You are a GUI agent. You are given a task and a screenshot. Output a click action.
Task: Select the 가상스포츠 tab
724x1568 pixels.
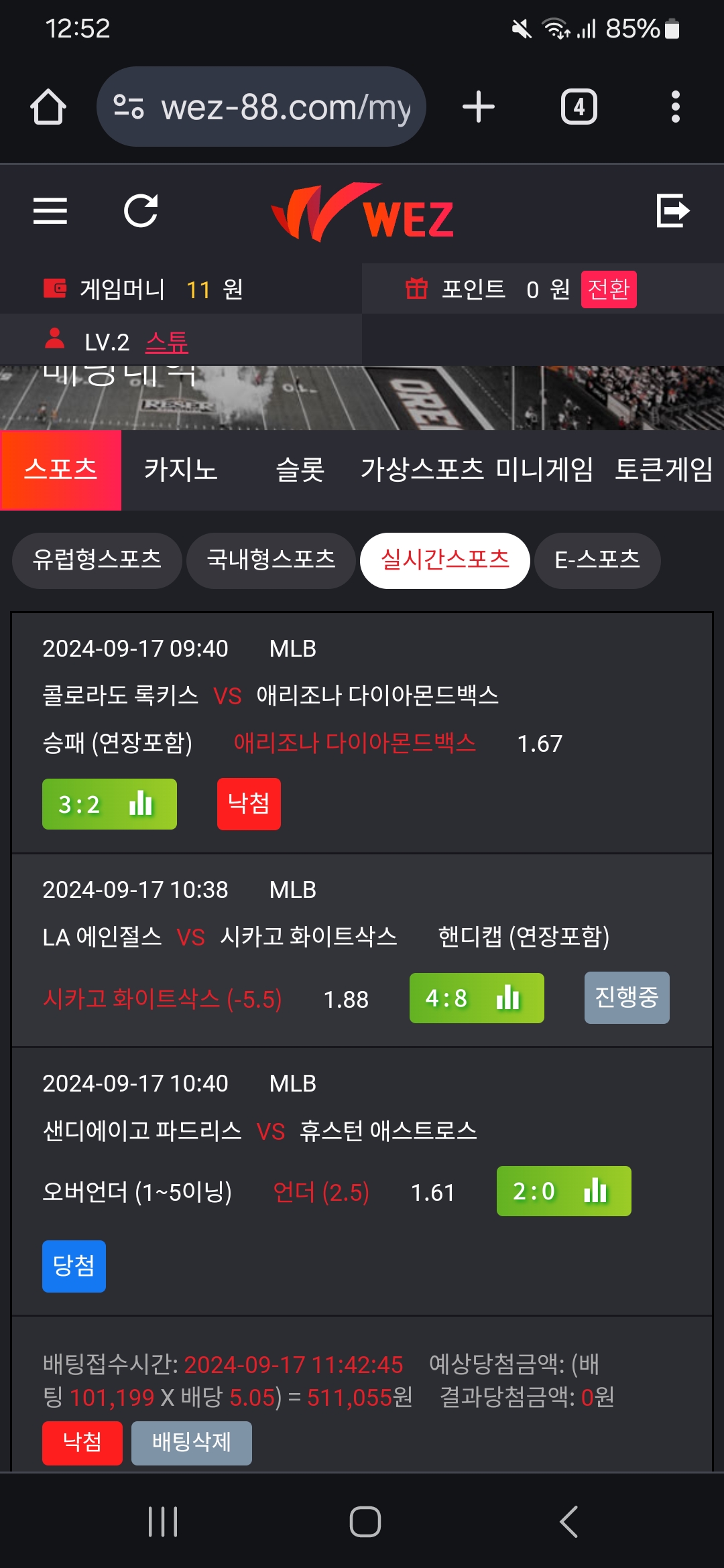click(422, 470)
